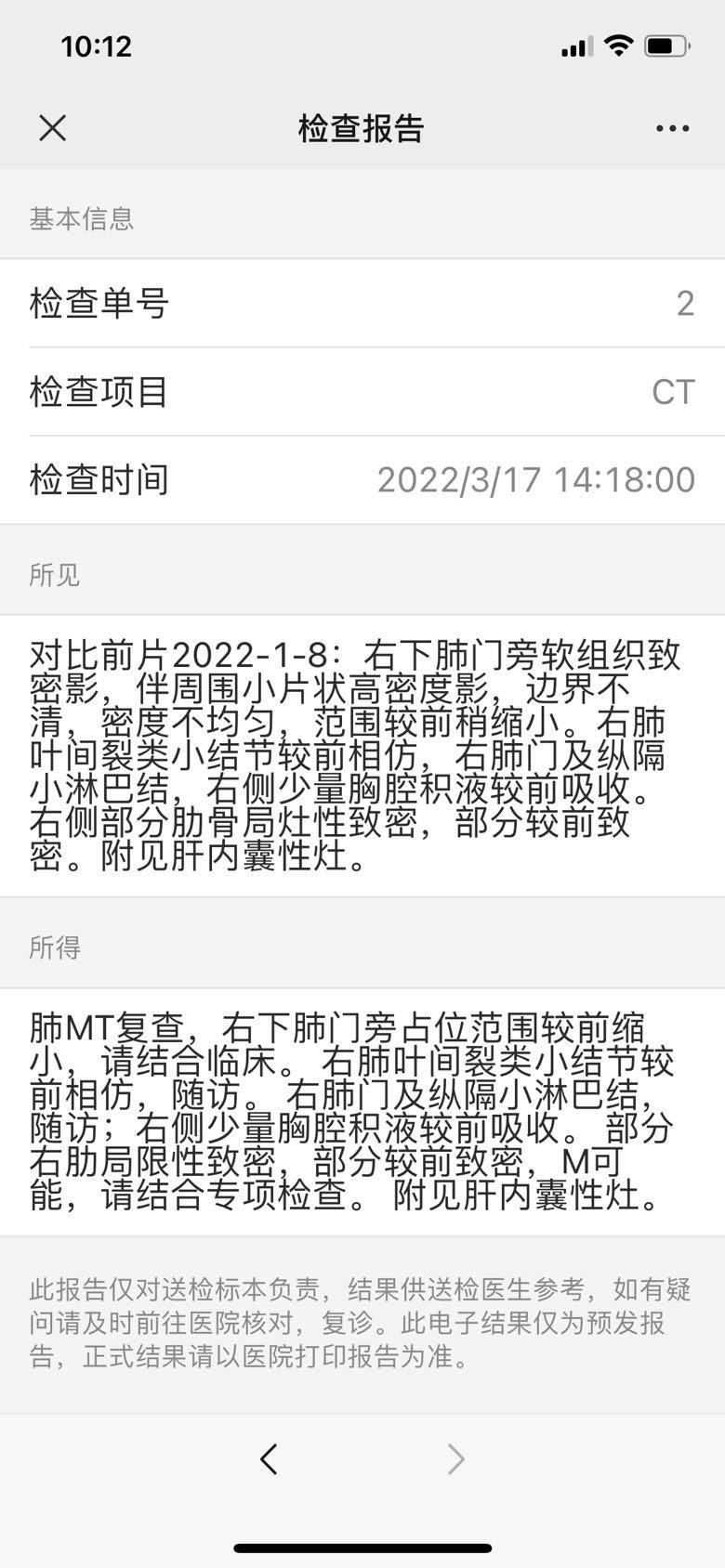
Task: Open the three-dot more options menu
Action: click(672, 128)
